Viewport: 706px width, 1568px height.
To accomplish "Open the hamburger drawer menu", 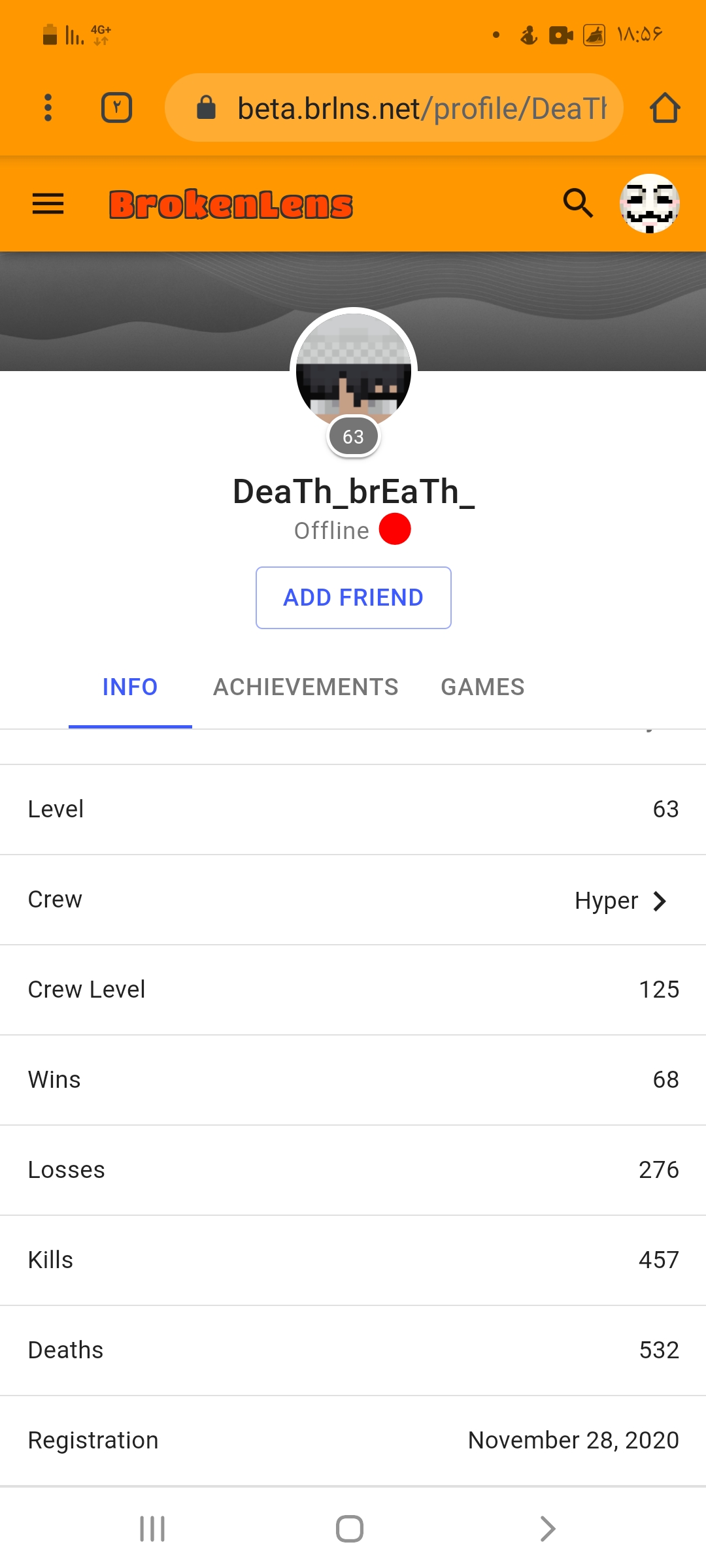I will (48, 204).
